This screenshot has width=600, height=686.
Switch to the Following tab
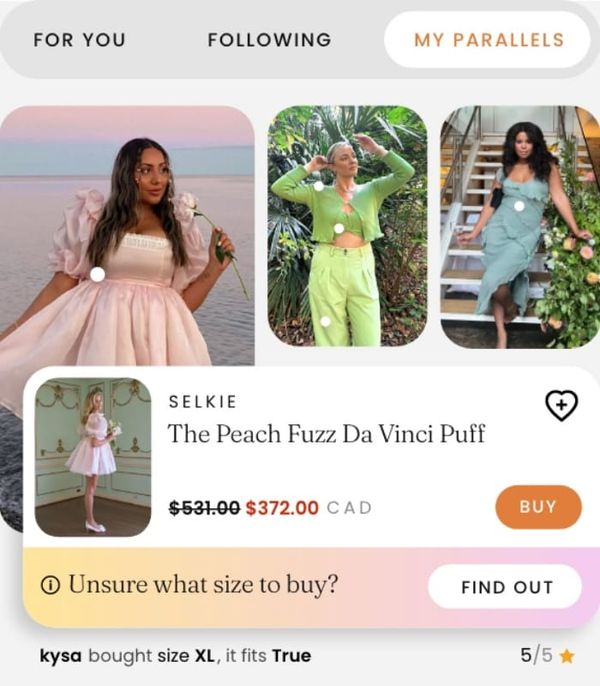[269, 40]
